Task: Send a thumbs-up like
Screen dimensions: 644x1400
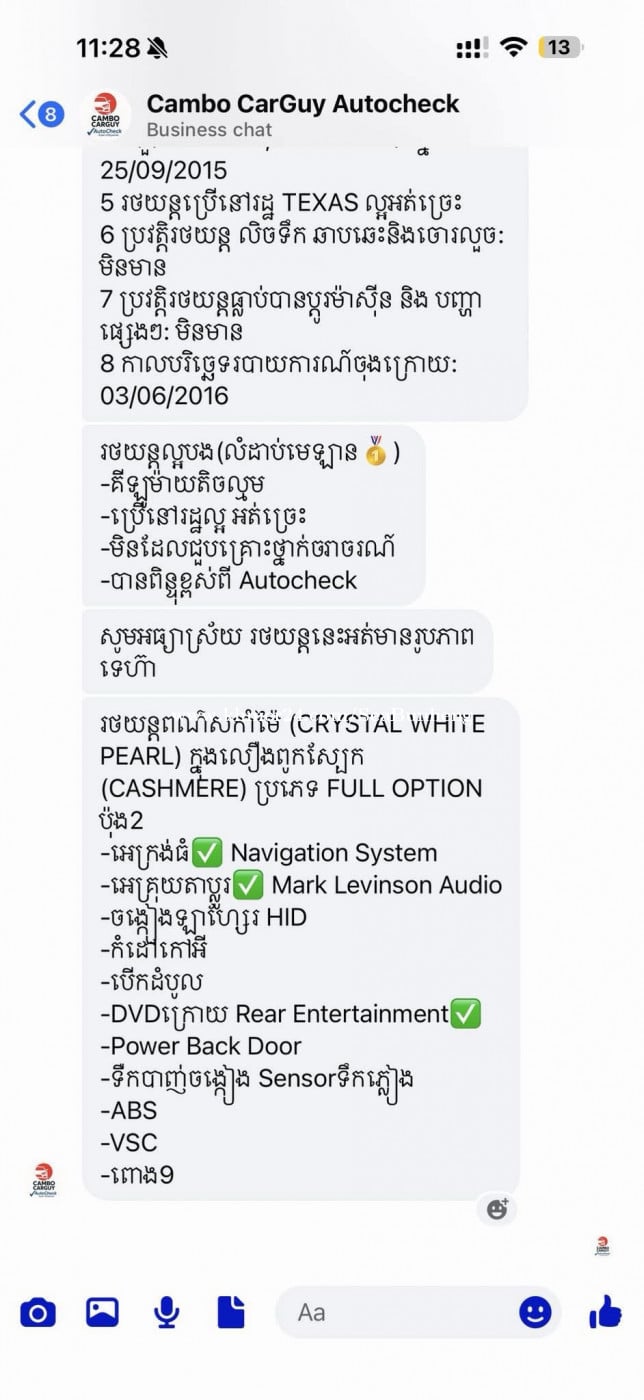Action: click(605, 1312)
